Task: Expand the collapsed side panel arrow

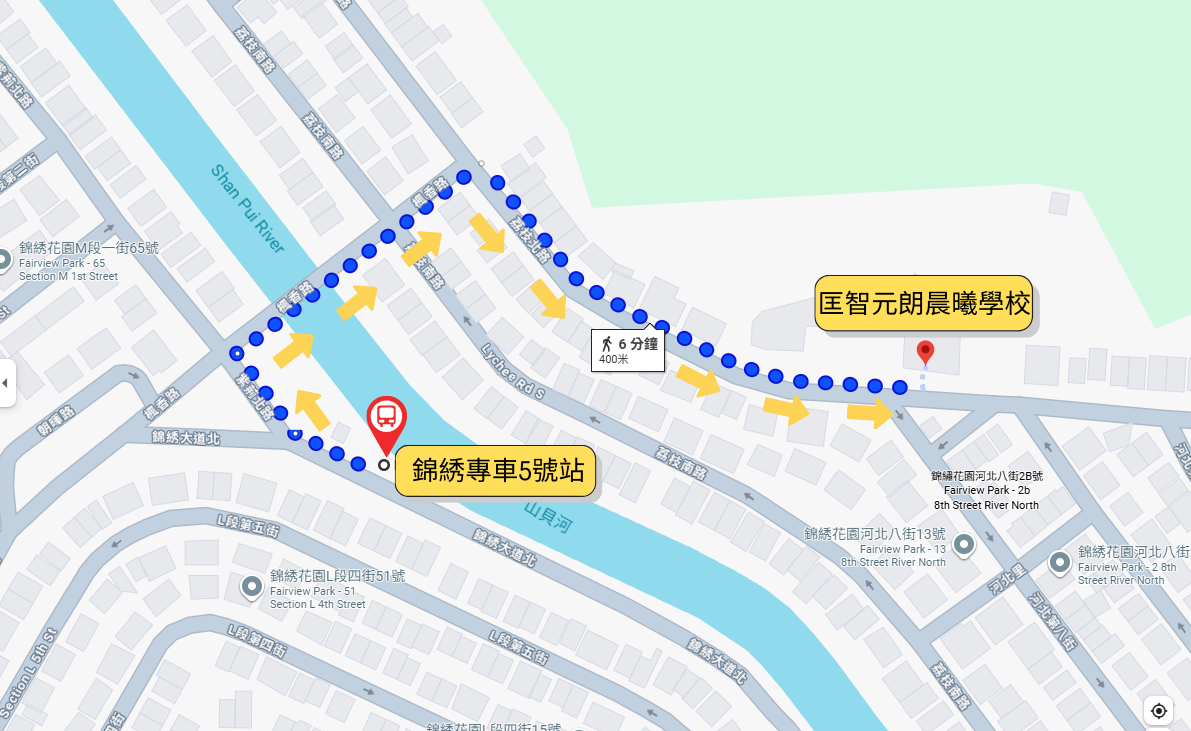Action: [6, 382]
